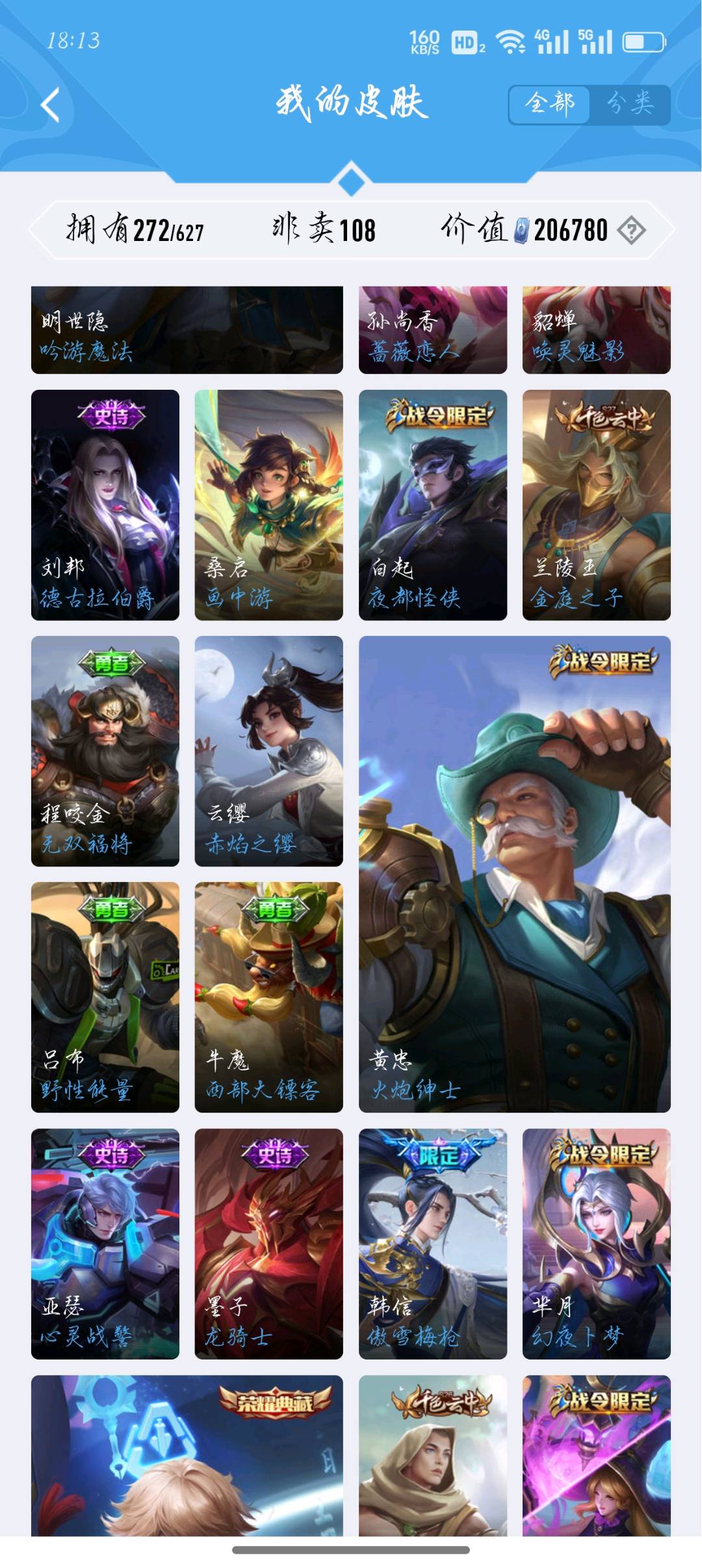702x1568 pixels.
Task: Open the value help question mark icon
Action: [x=631, y=230]
